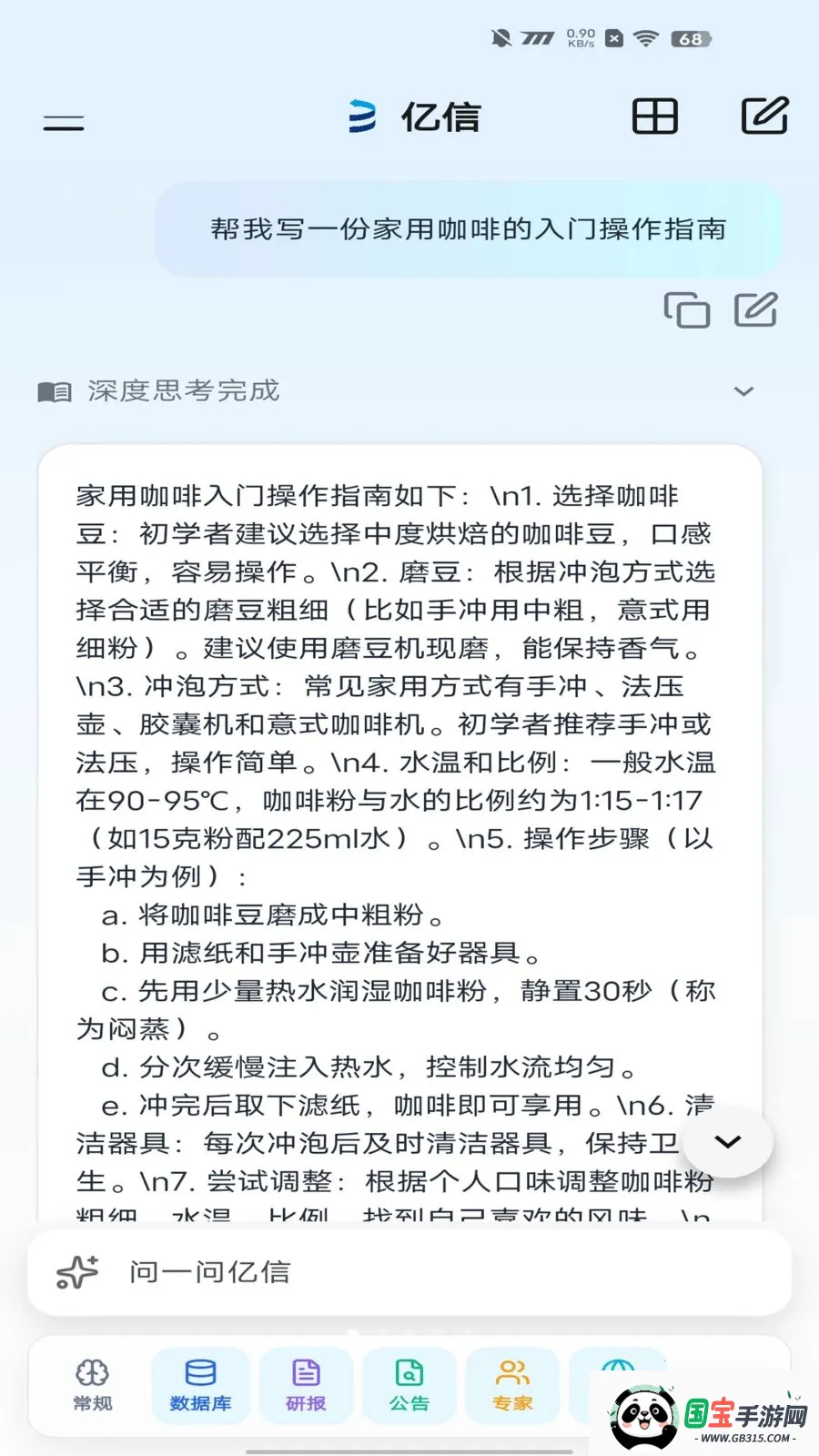Start a new chat with the compose icon
The height and width of the screenshot is (1456, 819).
point(764,116)
